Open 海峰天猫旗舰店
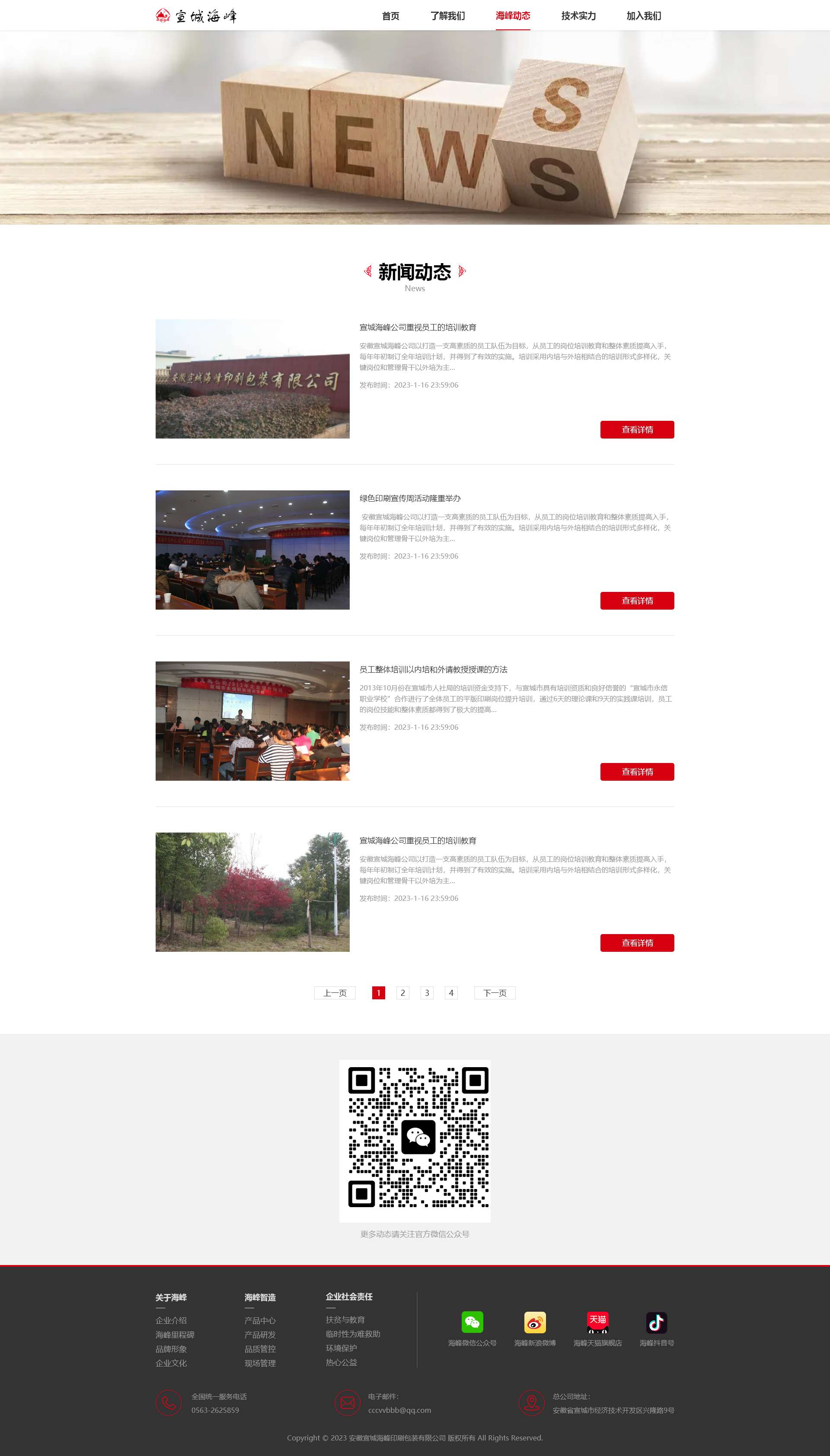Viewport: 830px width, 1456px height. tap(597, 1322)
